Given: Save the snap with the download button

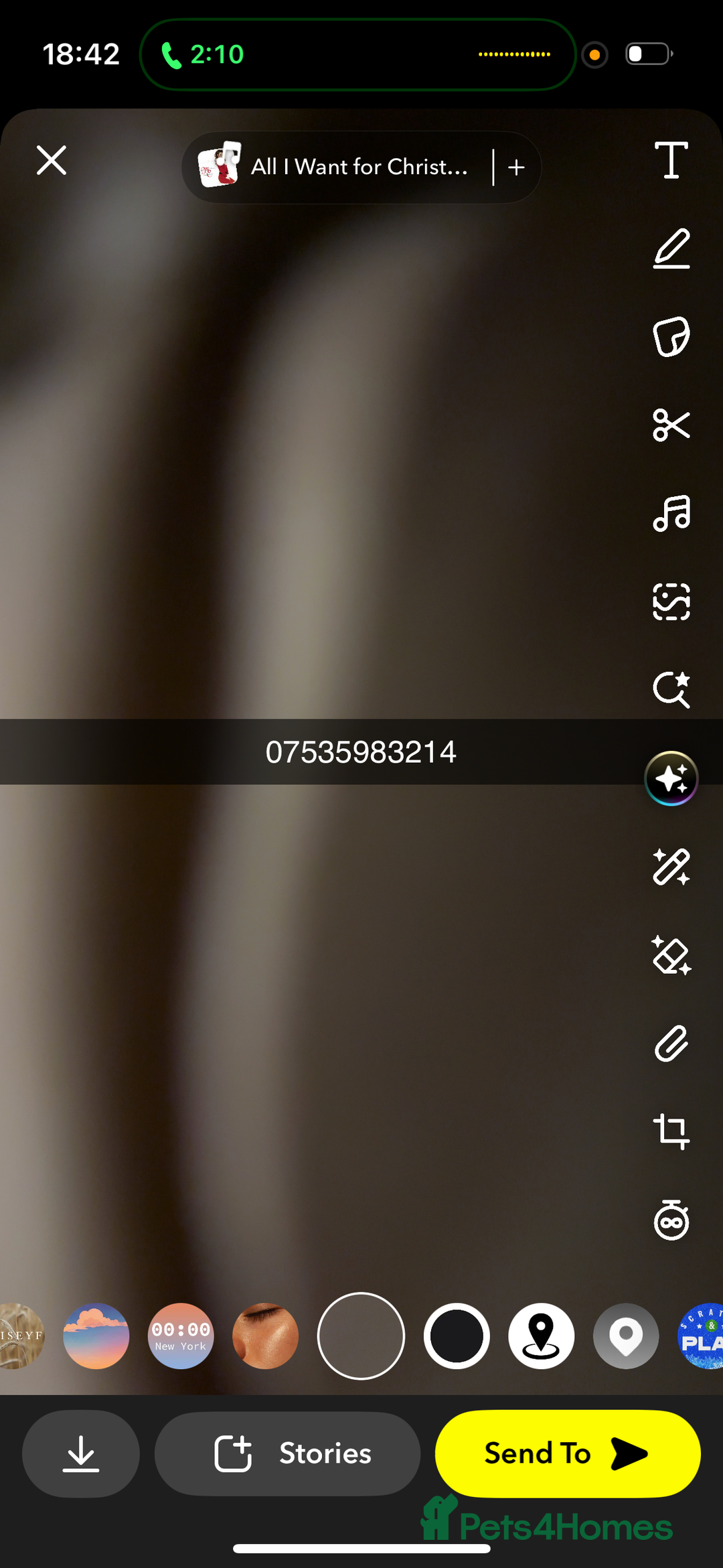Looking at the screenshot, I should pos(81,1453).
